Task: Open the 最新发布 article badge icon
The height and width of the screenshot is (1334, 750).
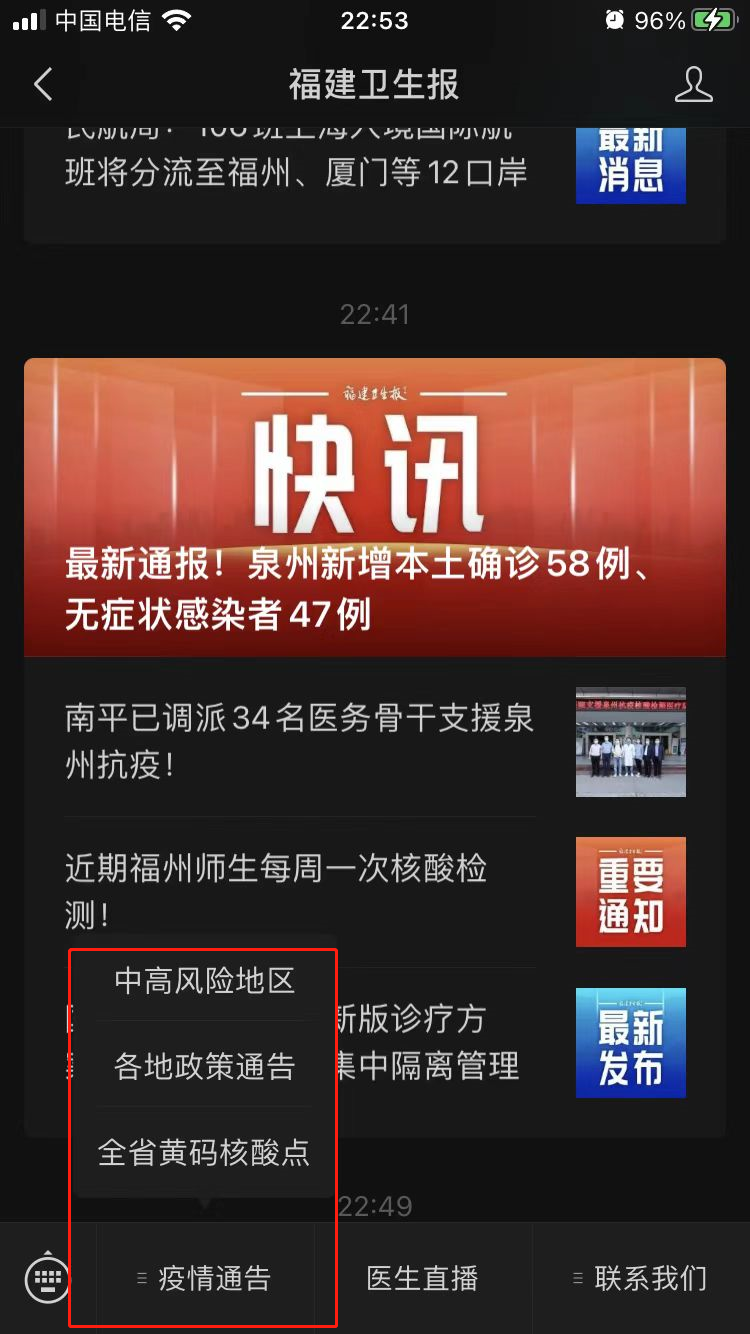Action: [630, 1043]
